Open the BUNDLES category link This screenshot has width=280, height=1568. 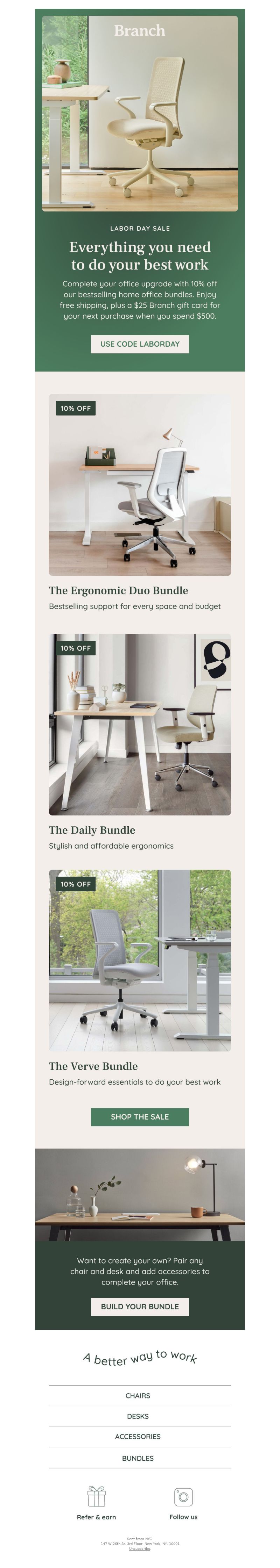pos(138,1459)
